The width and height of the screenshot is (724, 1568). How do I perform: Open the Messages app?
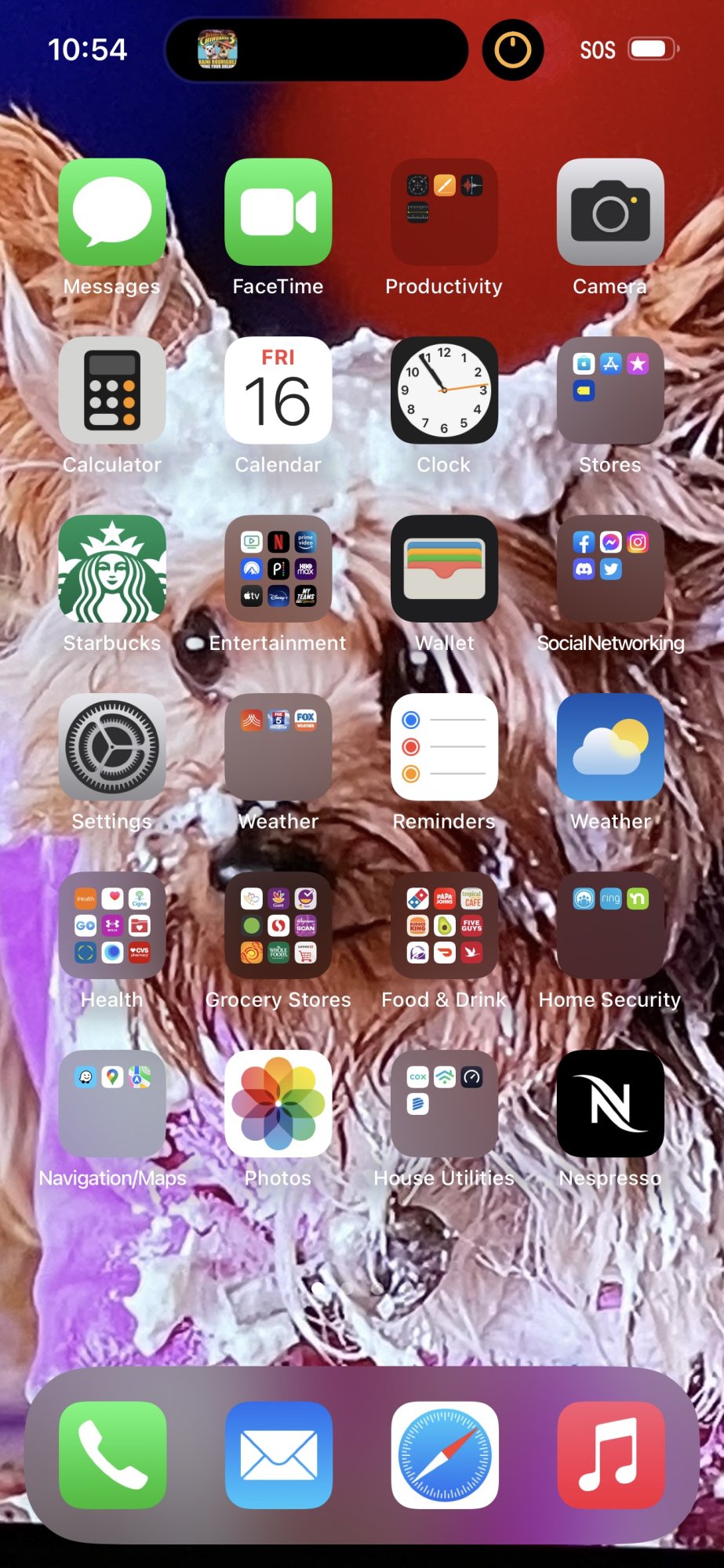pos(112,212)
